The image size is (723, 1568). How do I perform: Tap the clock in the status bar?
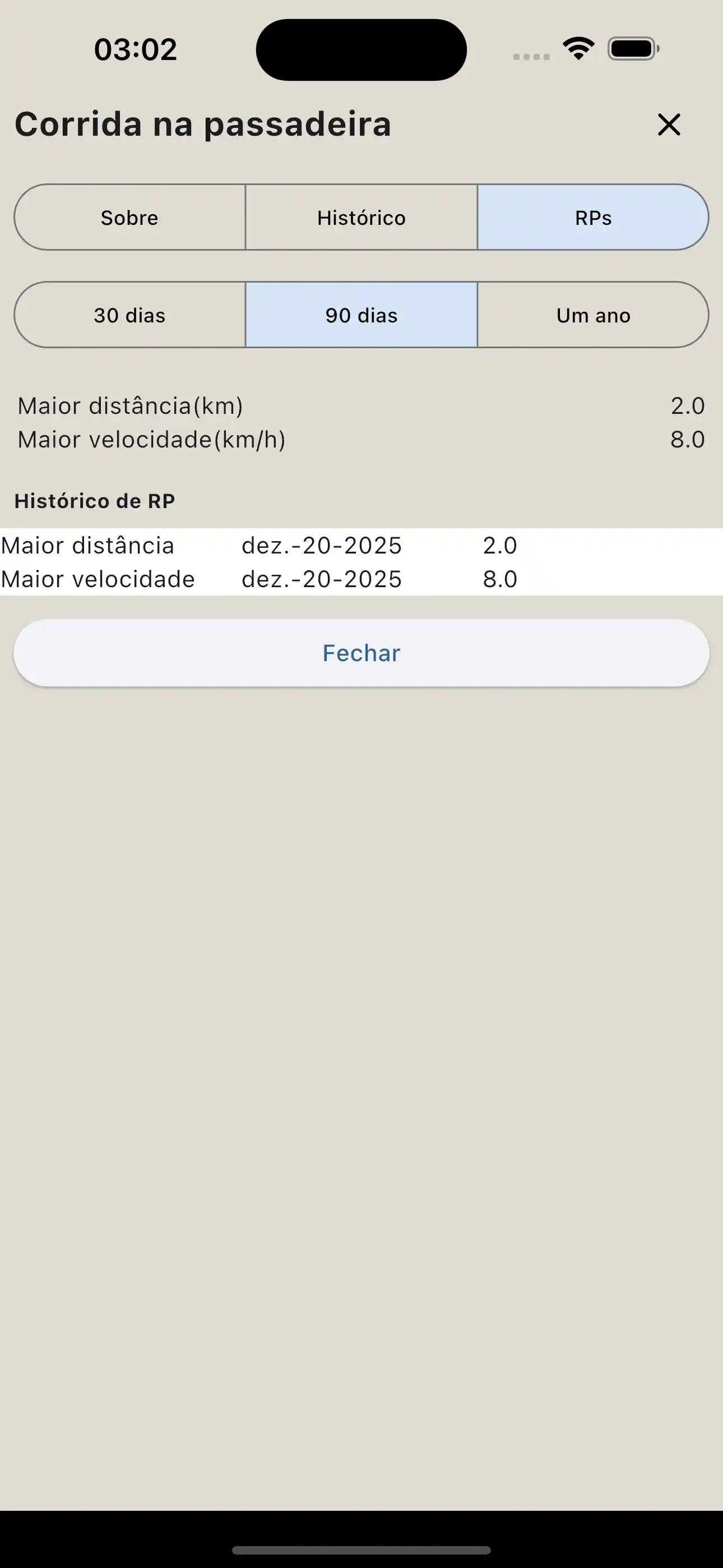135,49
